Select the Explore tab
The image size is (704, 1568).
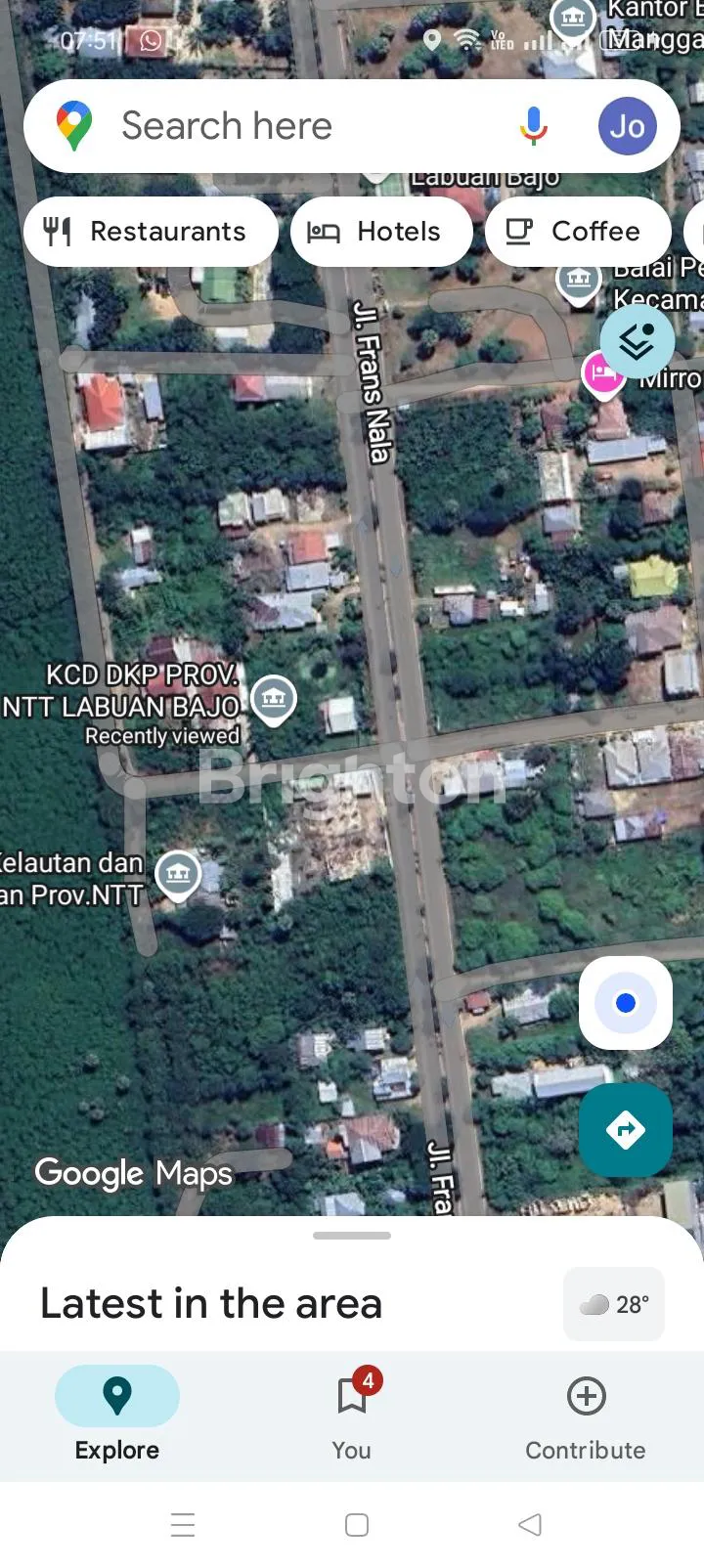point(117,1416)
